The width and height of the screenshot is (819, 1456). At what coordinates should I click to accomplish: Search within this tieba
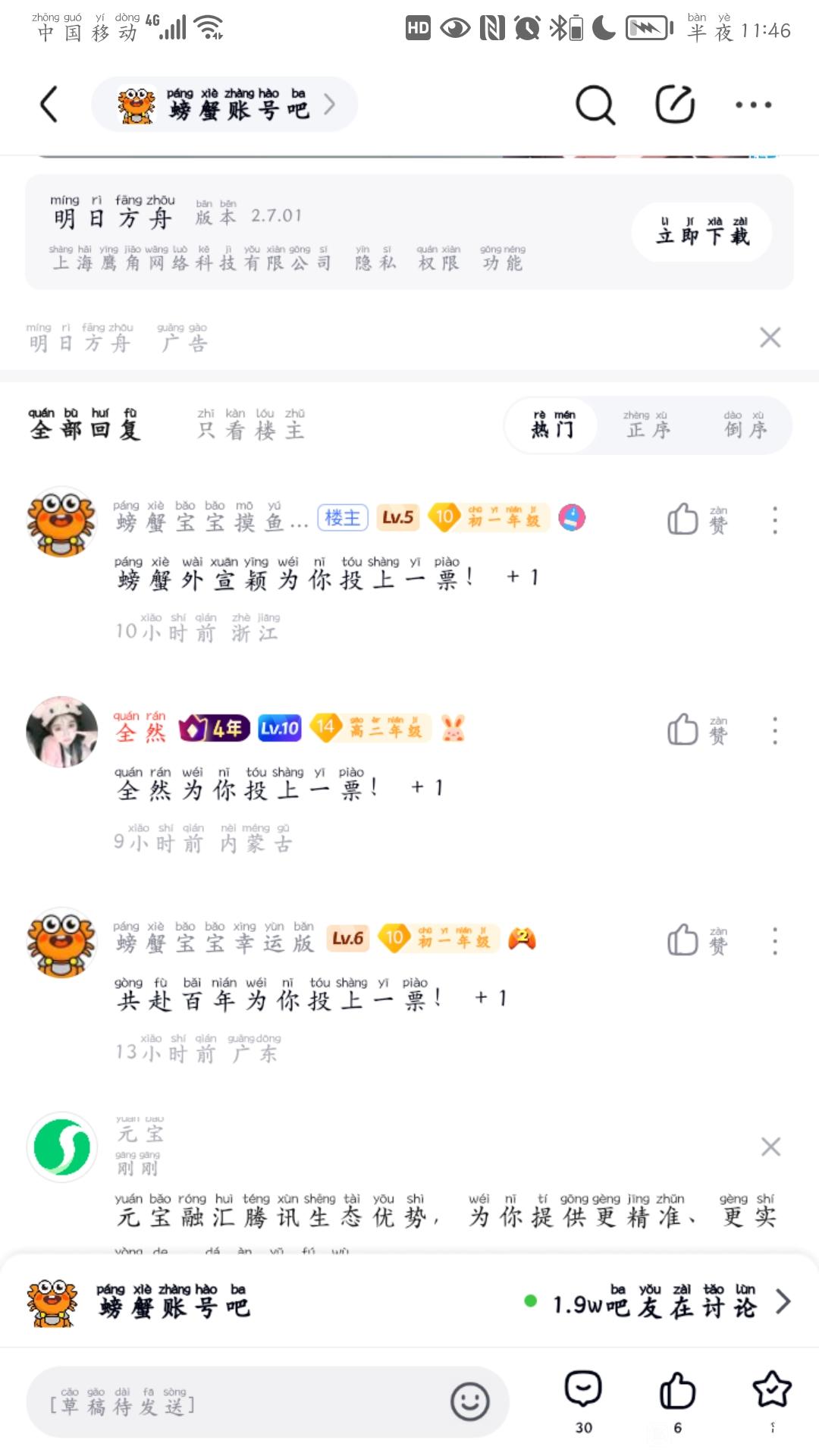point(595,105)
